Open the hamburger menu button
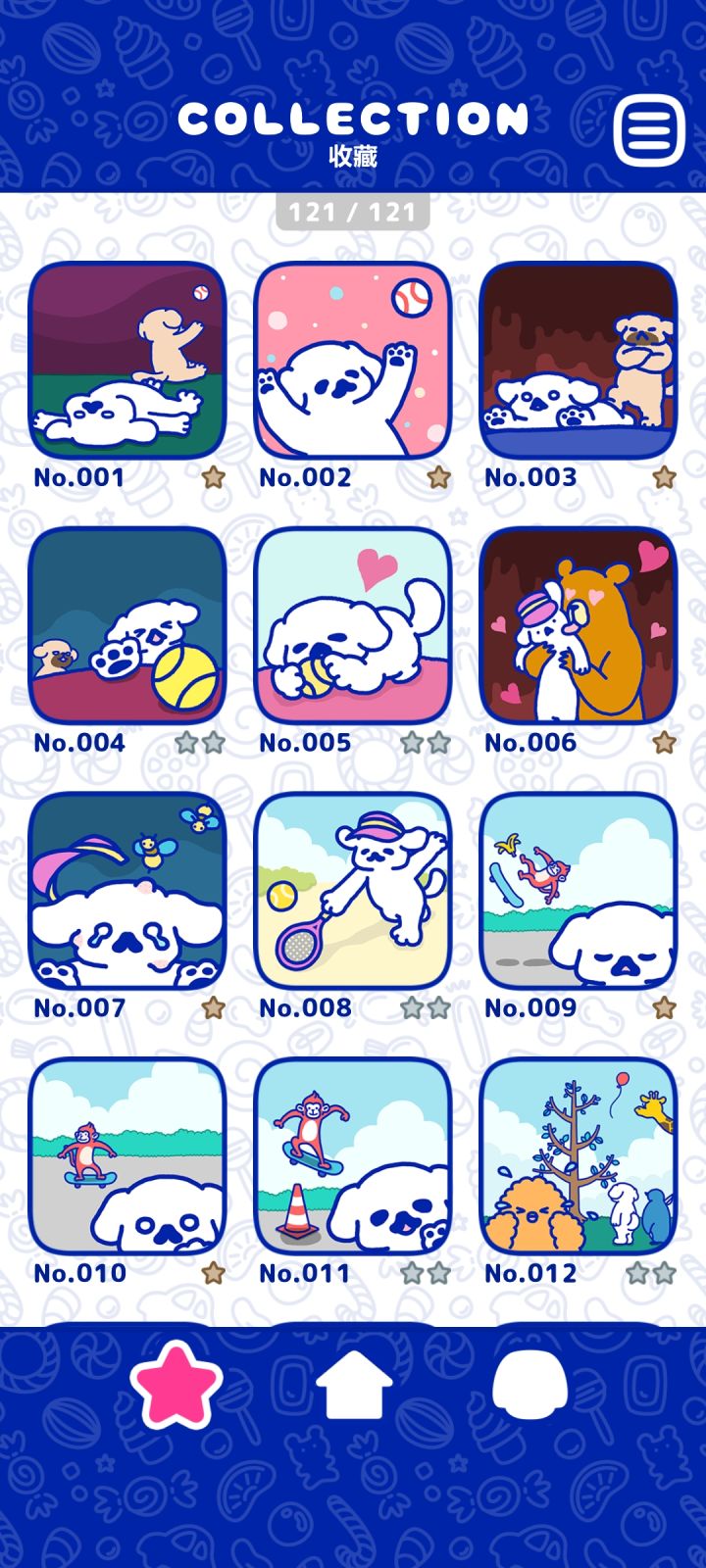Image resolution: width=706 pixels, height=1568 pixels. click(x=648, y=130)
